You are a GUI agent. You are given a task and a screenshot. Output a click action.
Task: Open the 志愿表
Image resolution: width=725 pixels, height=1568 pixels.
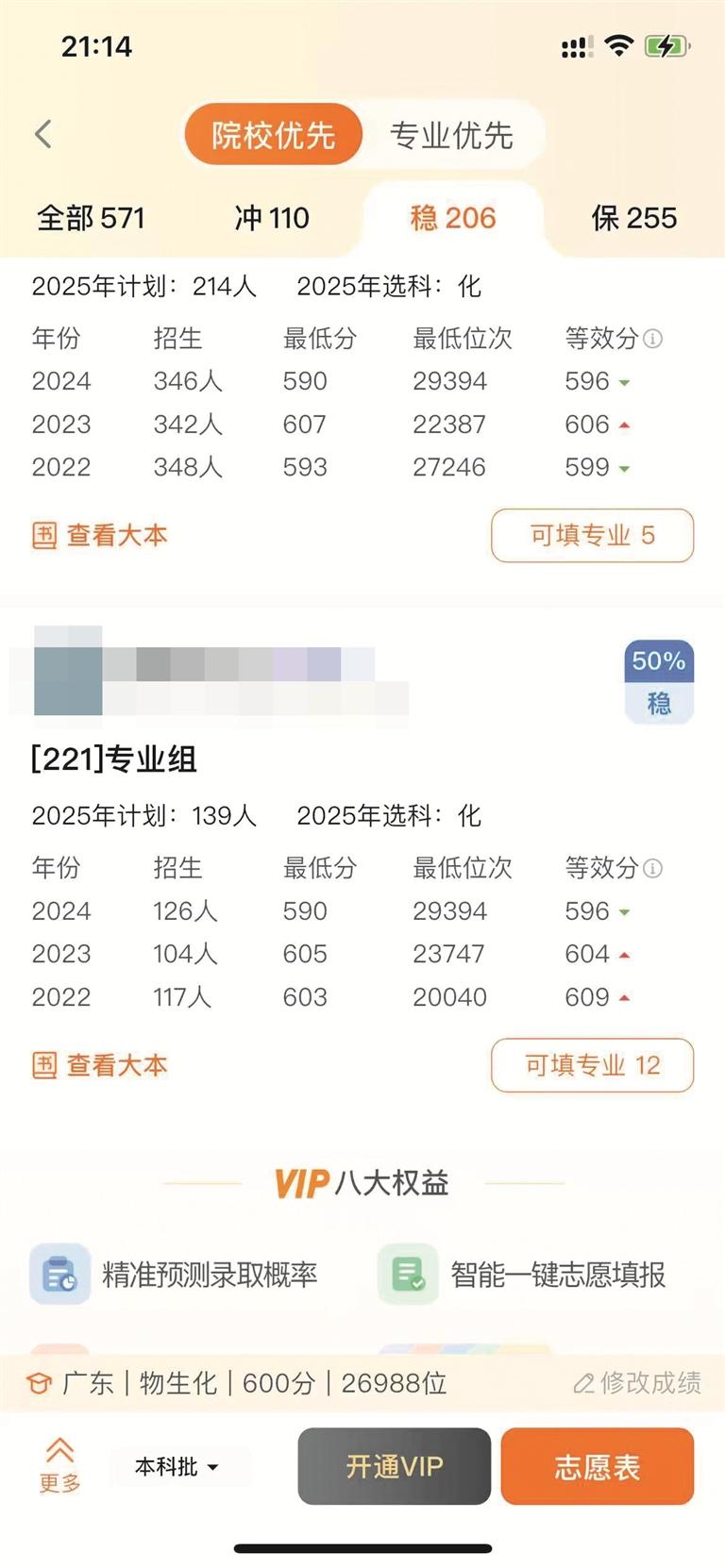(x=597, y=1466)
